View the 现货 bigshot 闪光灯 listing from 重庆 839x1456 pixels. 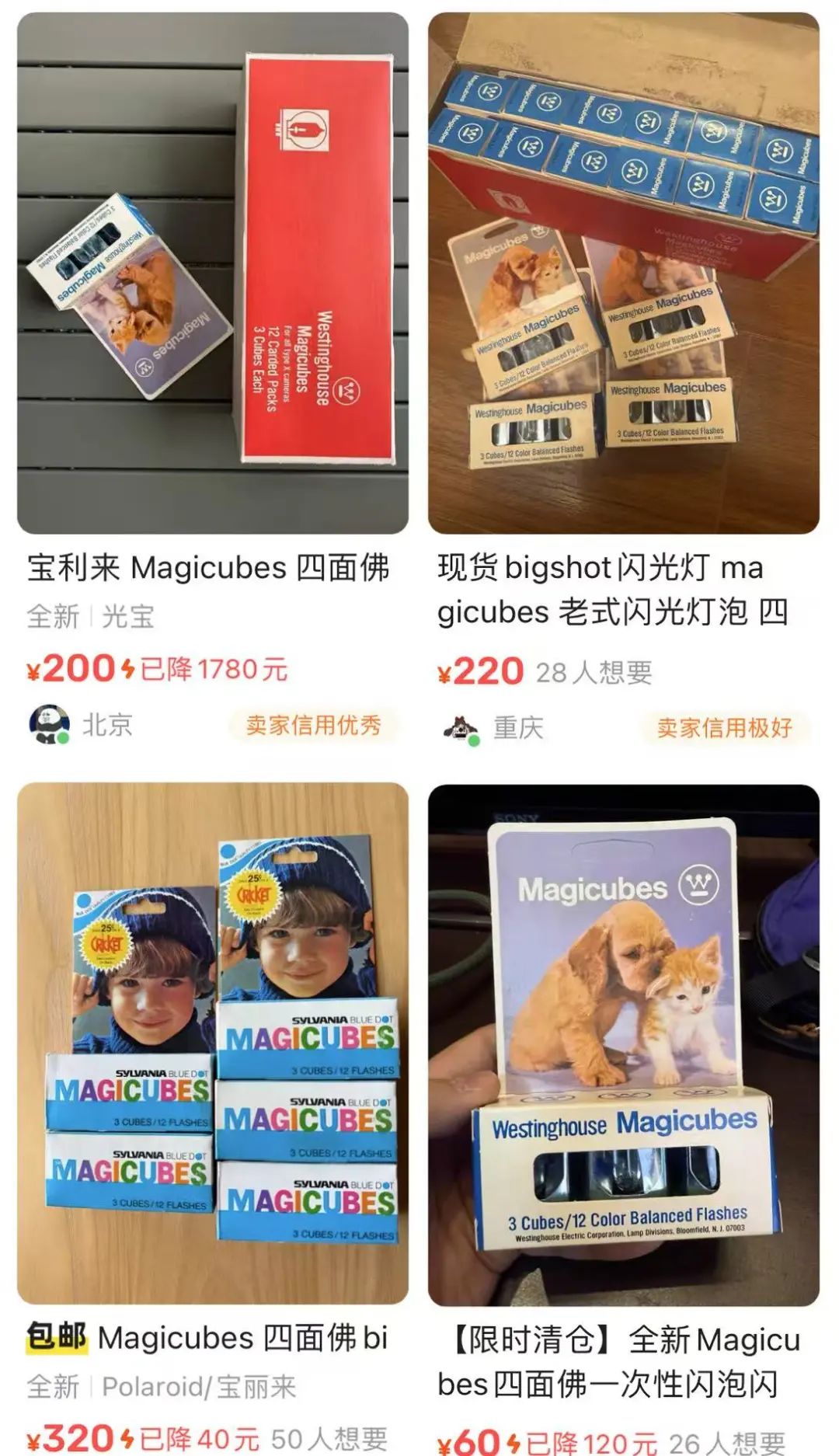point(623,273)
